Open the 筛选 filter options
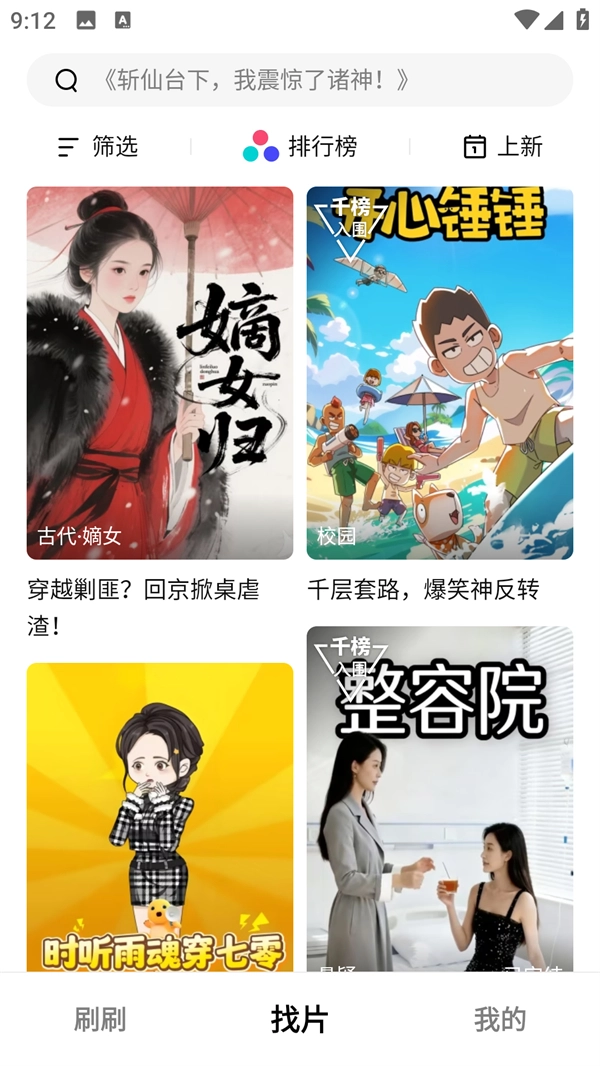Viewport: 600px width, 1066px height. pyautogui.click(x=98, y=147)
